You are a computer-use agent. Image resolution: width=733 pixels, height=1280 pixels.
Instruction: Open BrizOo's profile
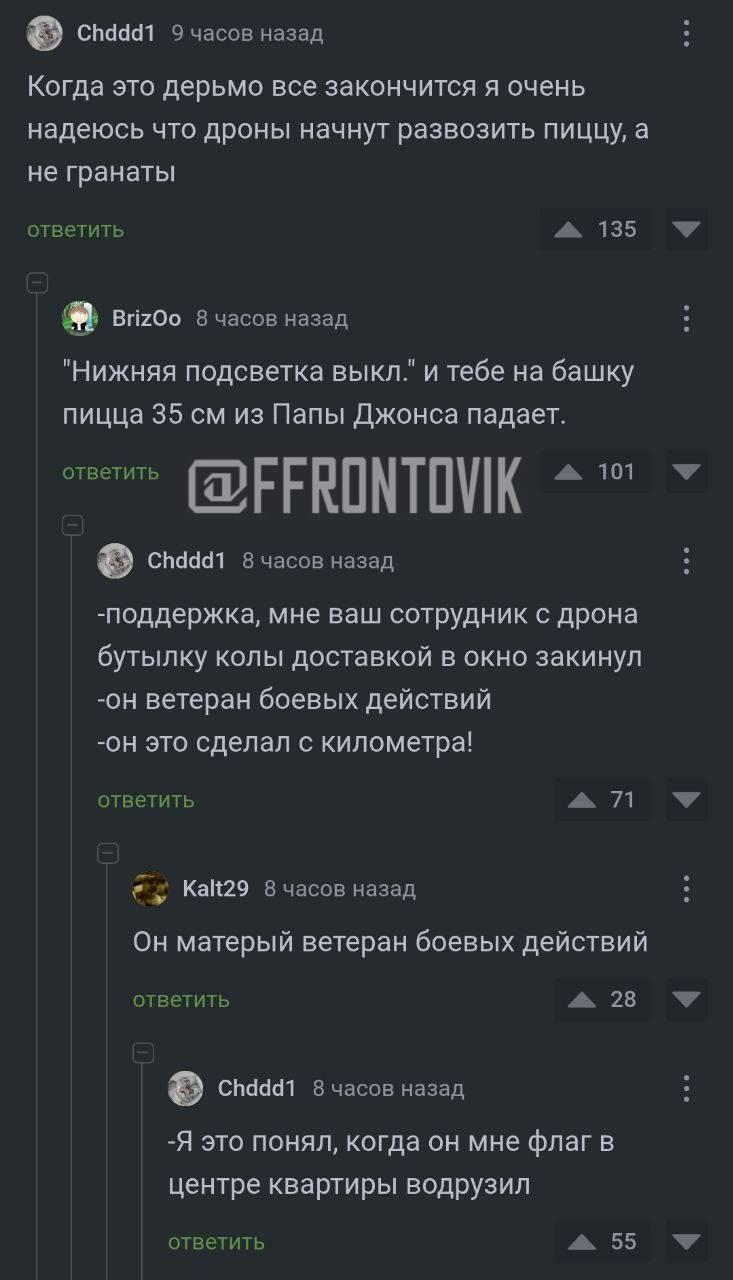click(x=146, y=318)
